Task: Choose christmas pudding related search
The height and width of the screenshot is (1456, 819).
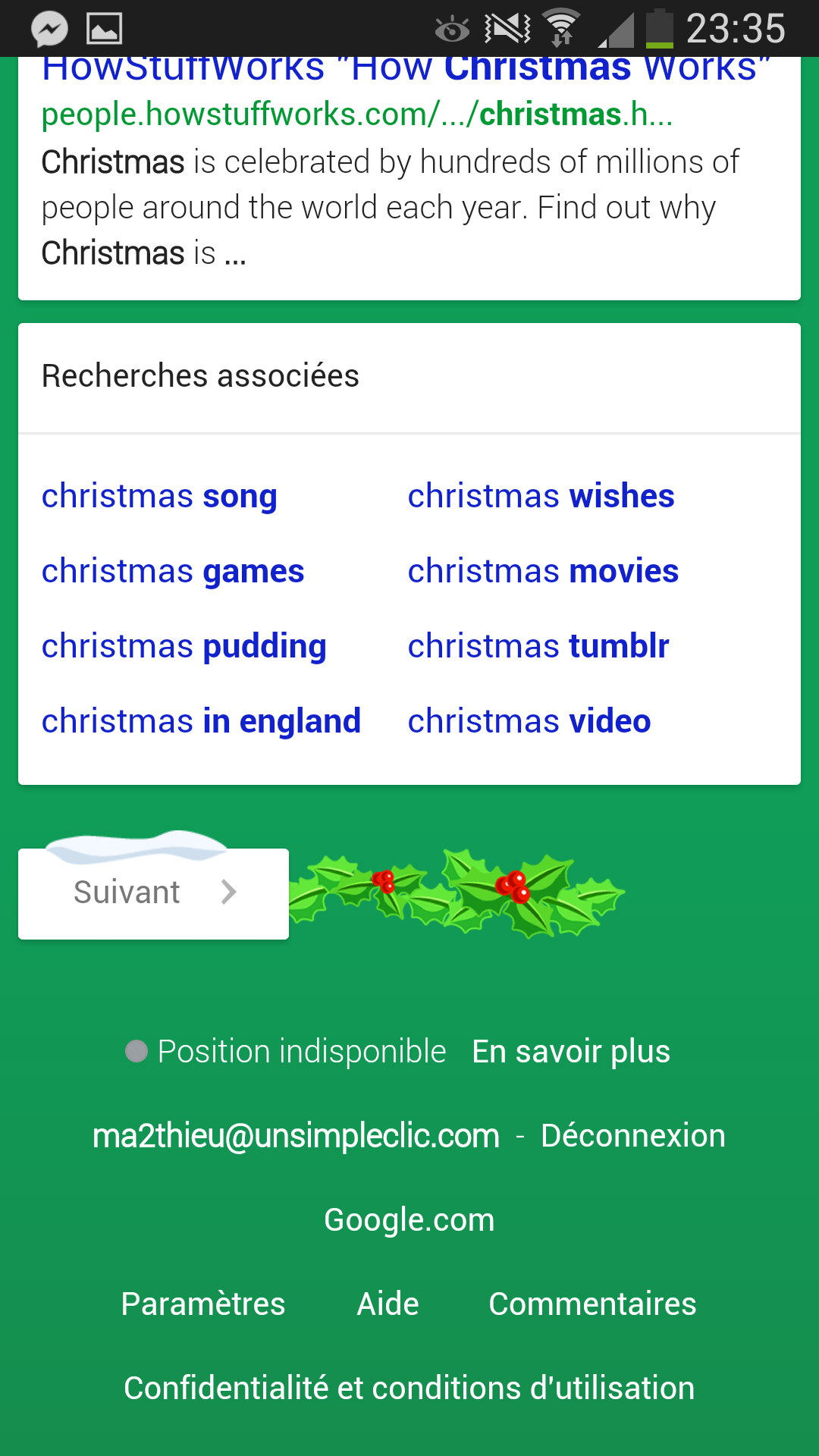Action: 184,647
